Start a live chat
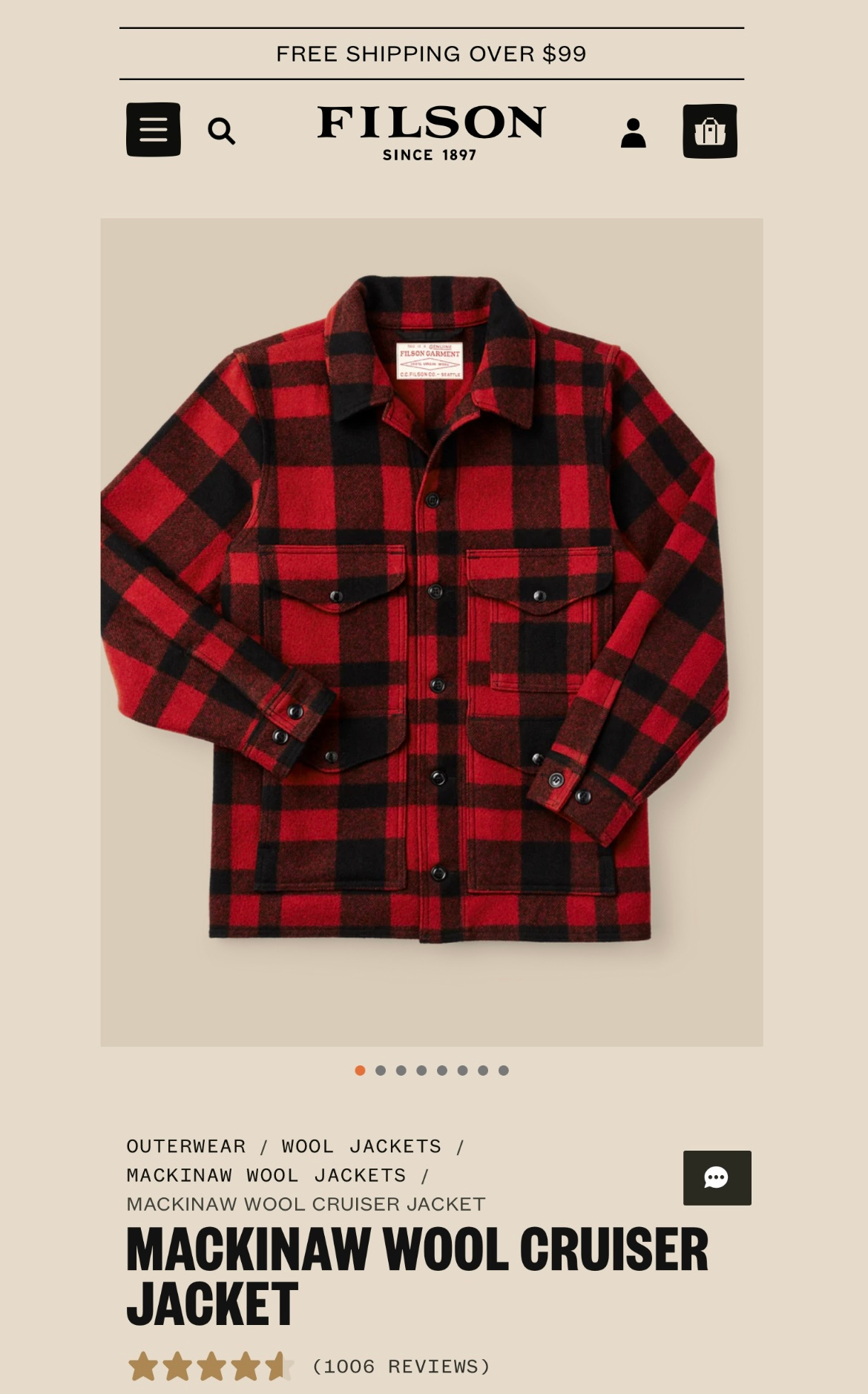The height and width of the screenshot is (1394, 868). pos(717,1177)
